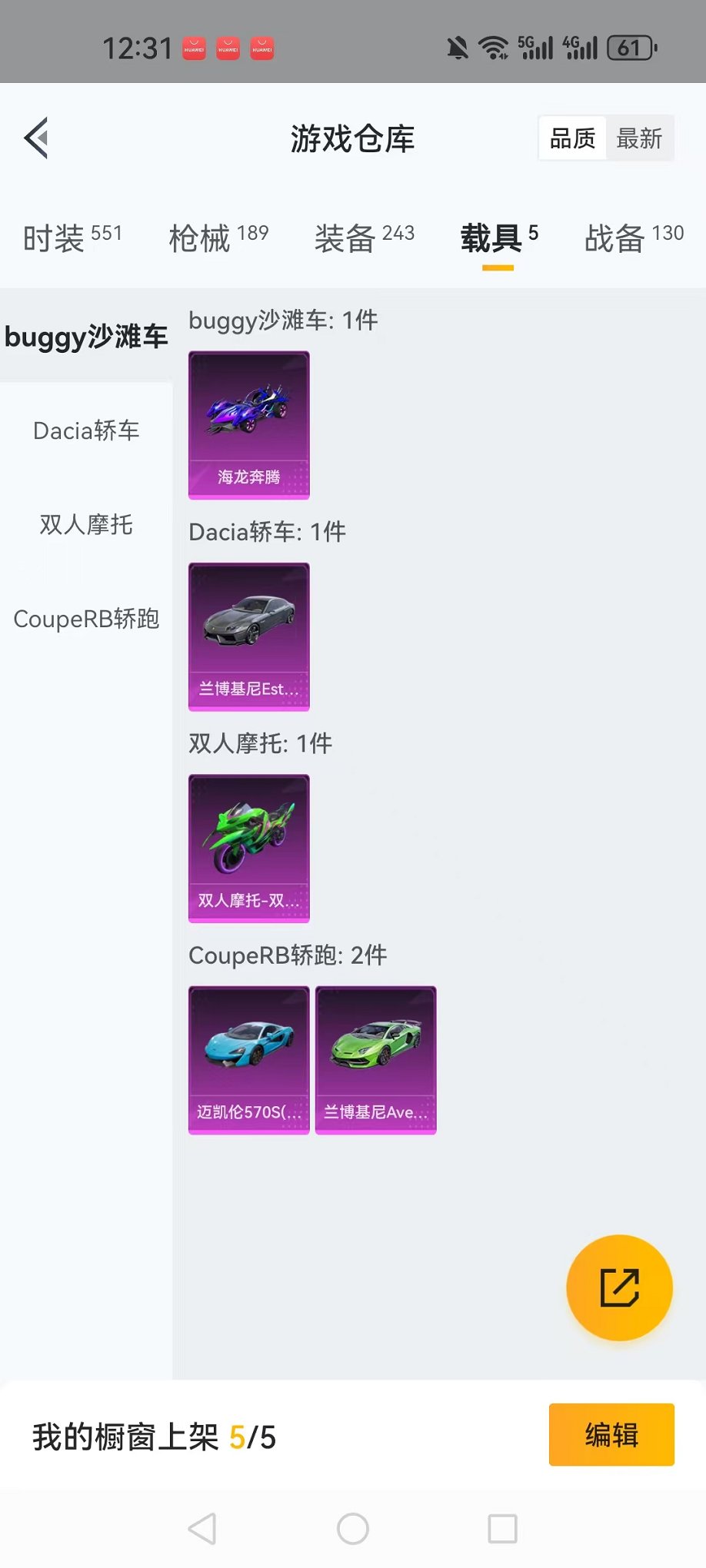Viewport: 706px width, 1568px height.
Task: Sort items by 品质
Action: coord(572,138)
